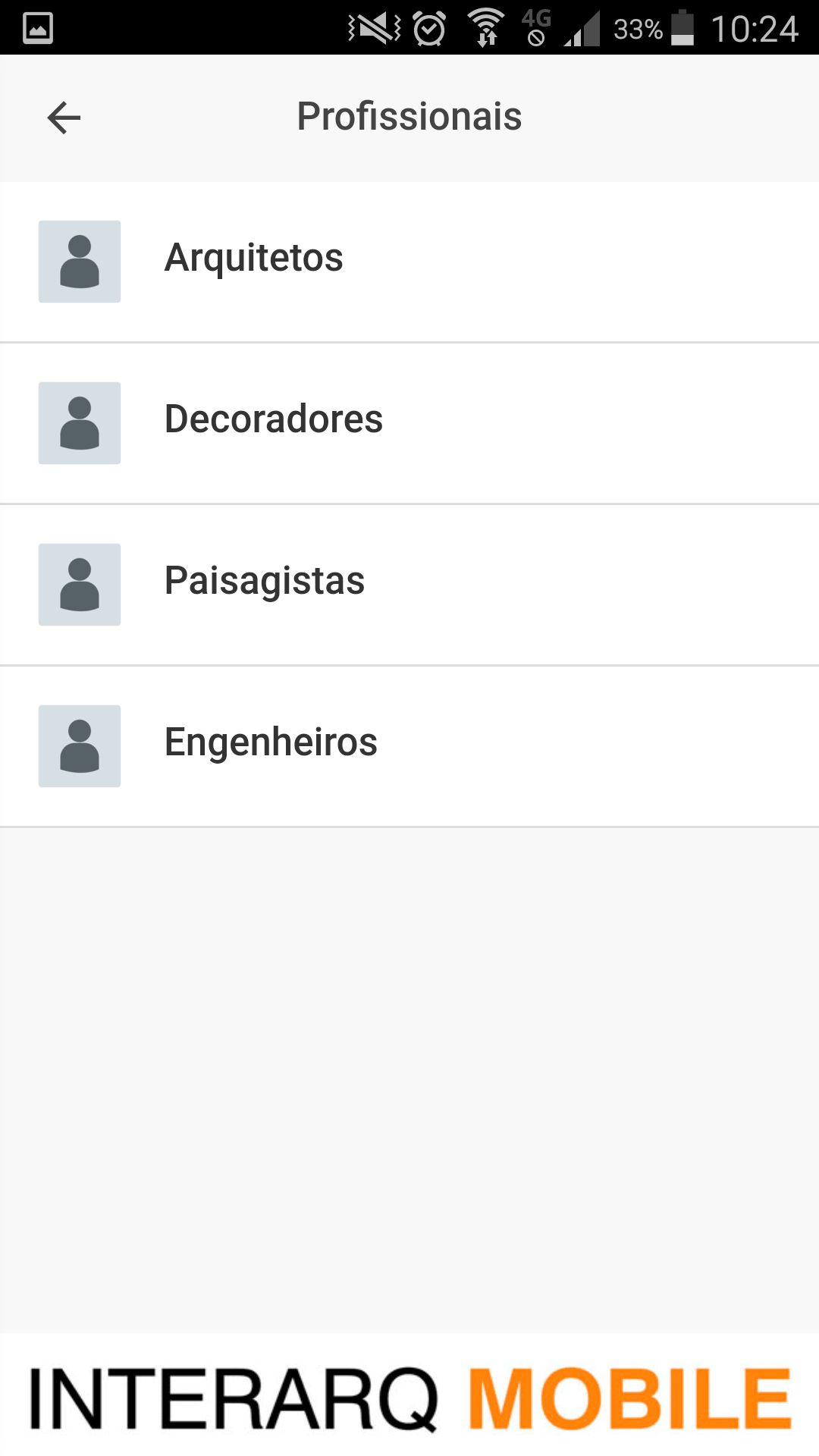Image resolution: width=819 pixels, height=1456 pixels.
Task: Go back using the arrow icon
Action: coord(64,118)
